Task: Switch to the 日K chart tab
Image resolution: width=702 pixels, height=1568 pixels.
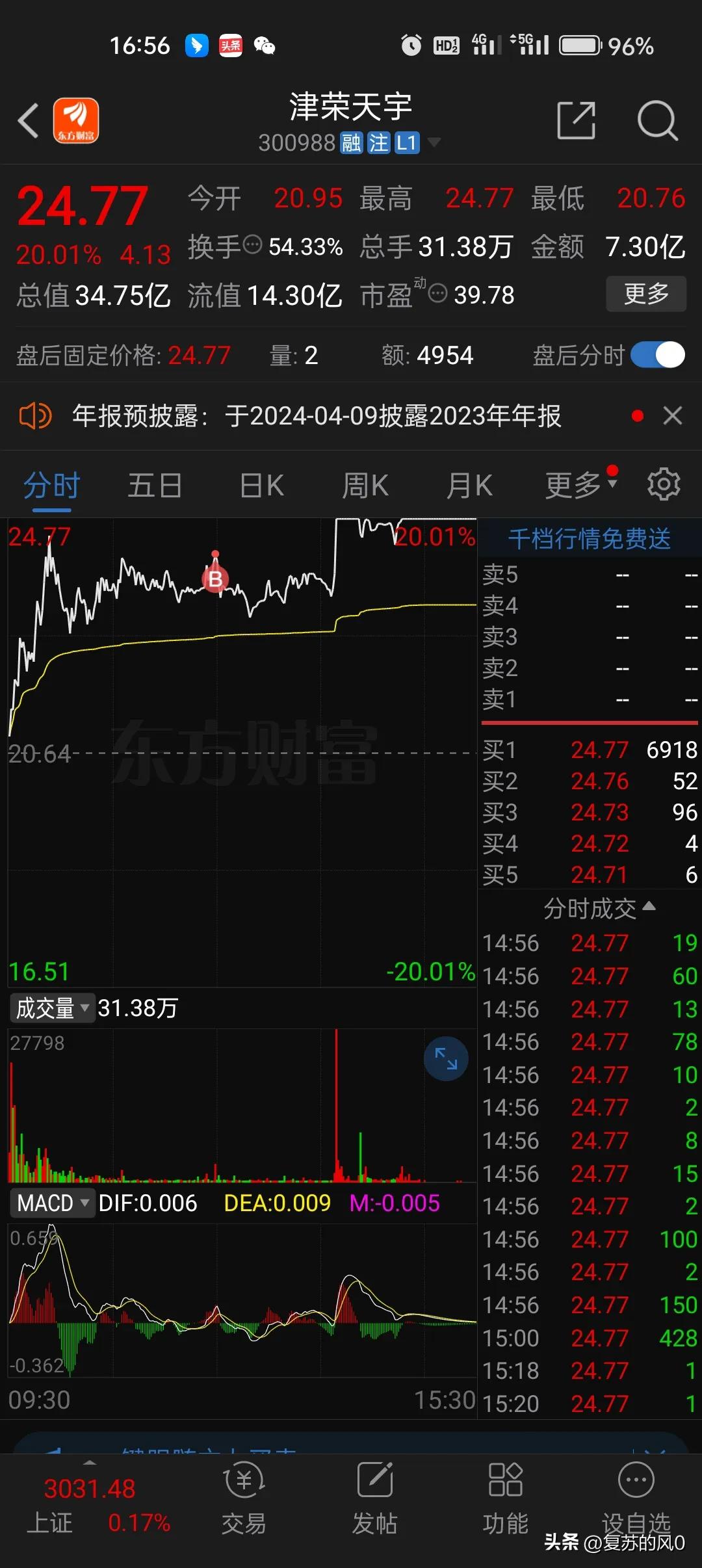Action: pyautogui.click(x=261, y=484)
